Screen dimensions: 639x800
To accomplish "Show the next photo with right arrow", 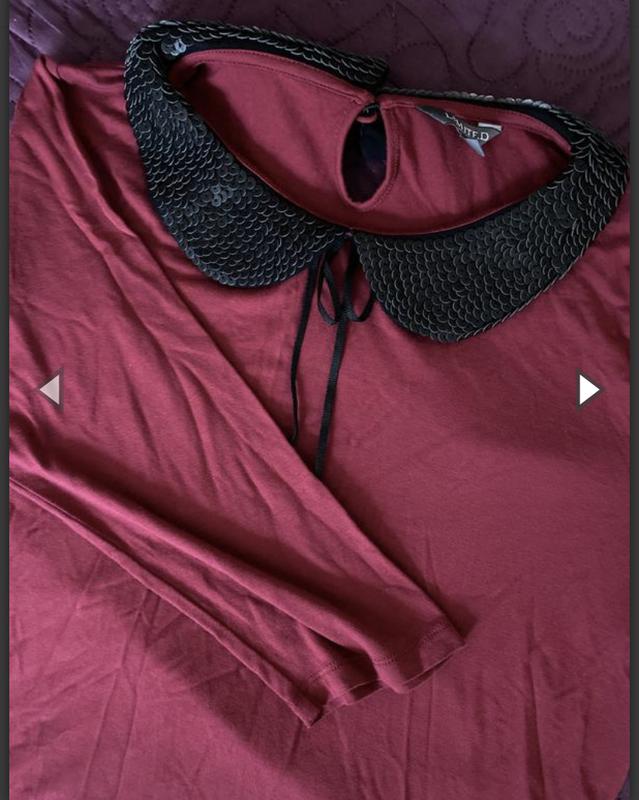I will pyautogui.click(x=589, y=389).
